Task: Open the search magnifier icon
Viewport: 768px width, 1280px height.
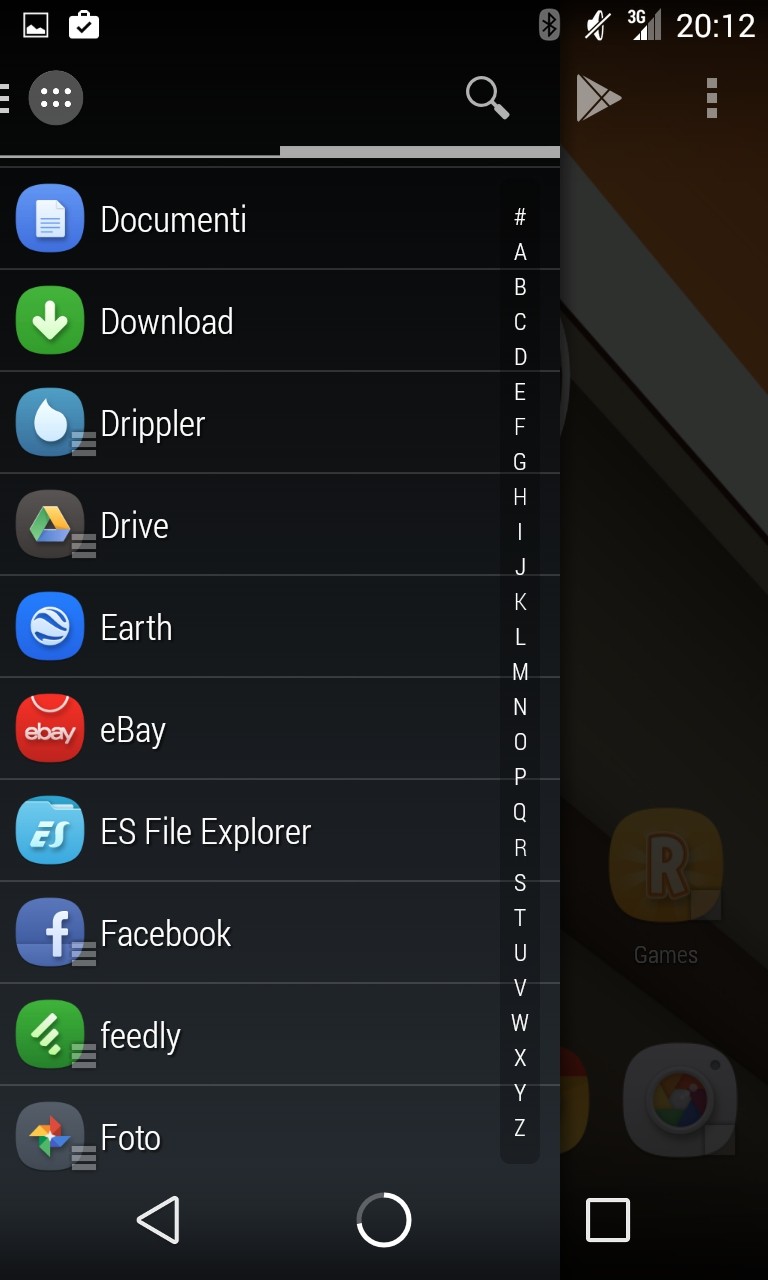Action: point(487,98)
